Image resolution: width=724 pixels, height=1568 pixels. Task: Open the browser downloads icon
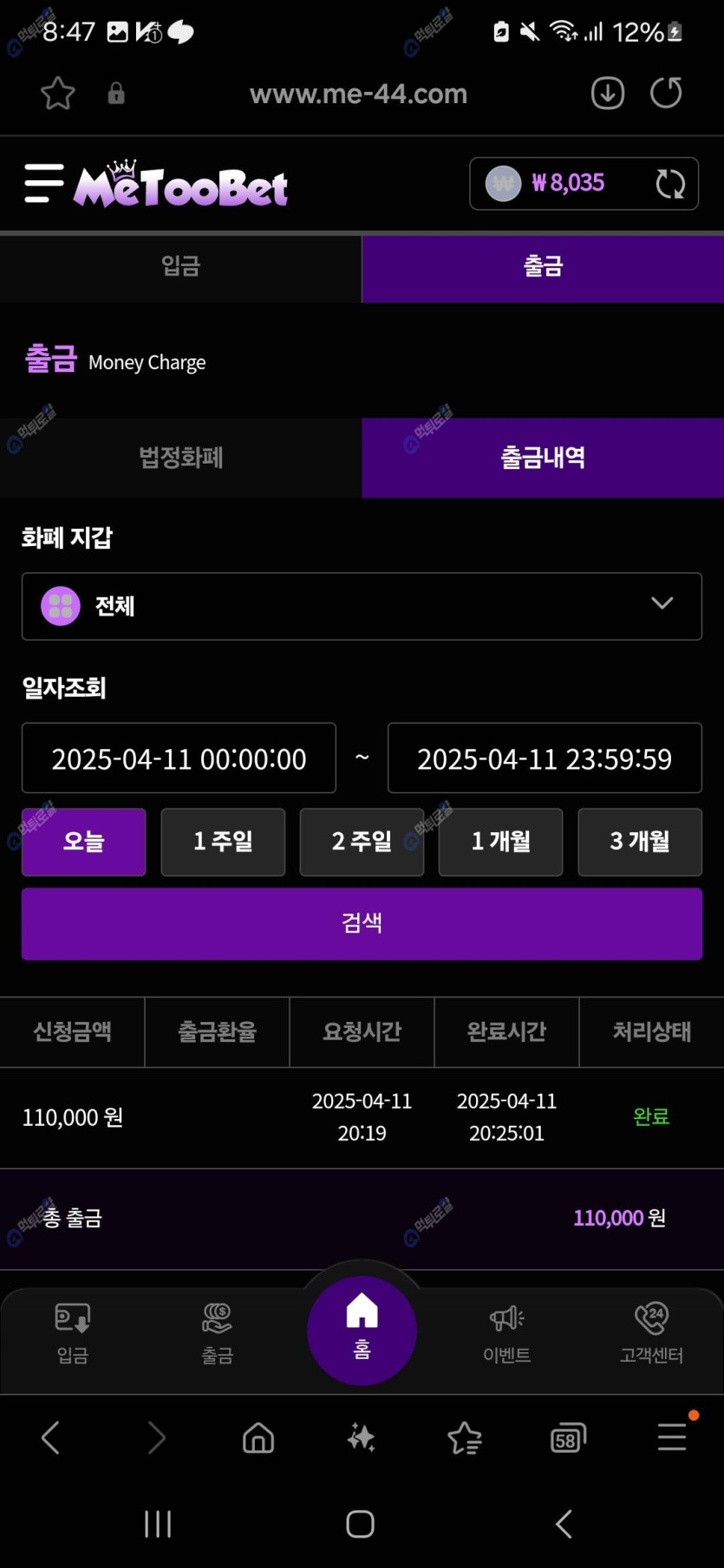608,93
